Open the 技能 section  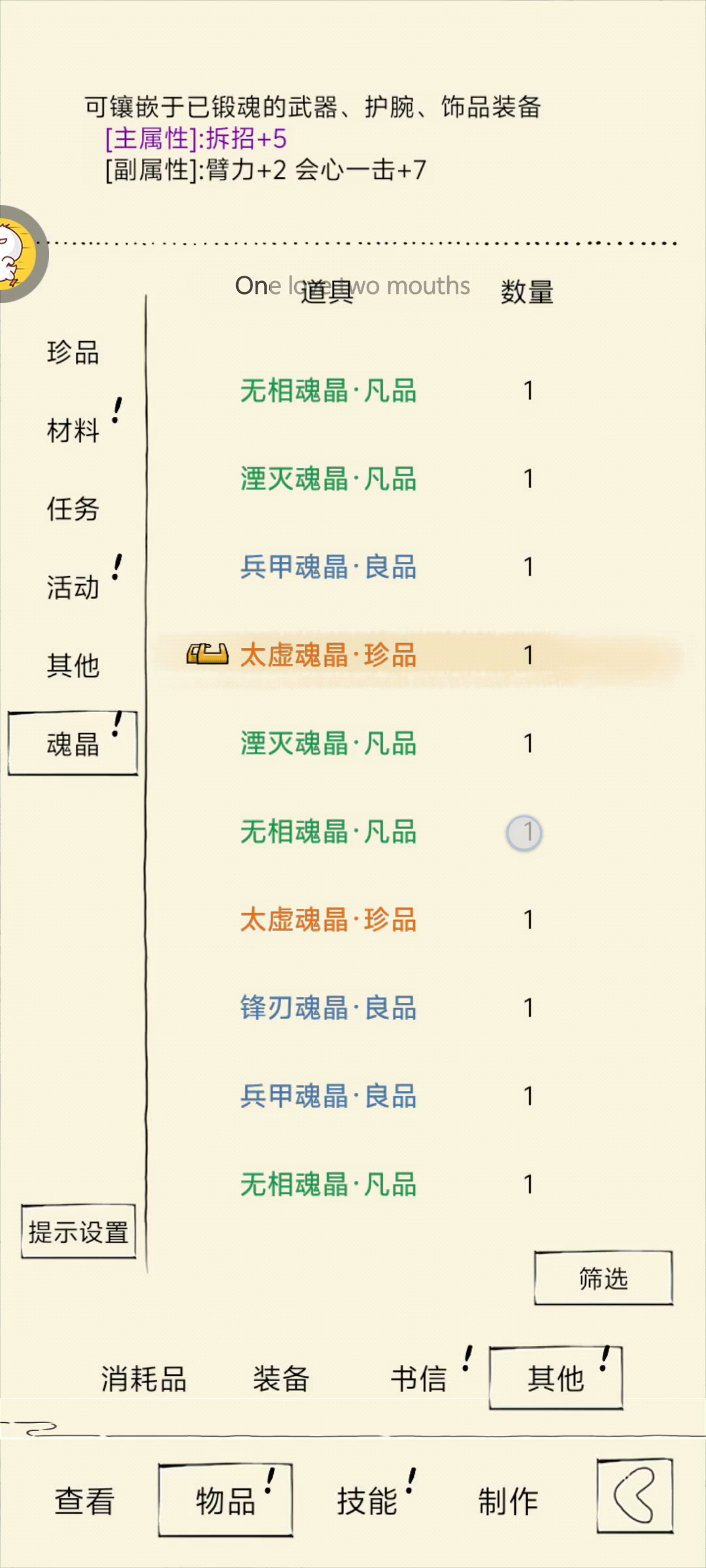coord(367,1501)
